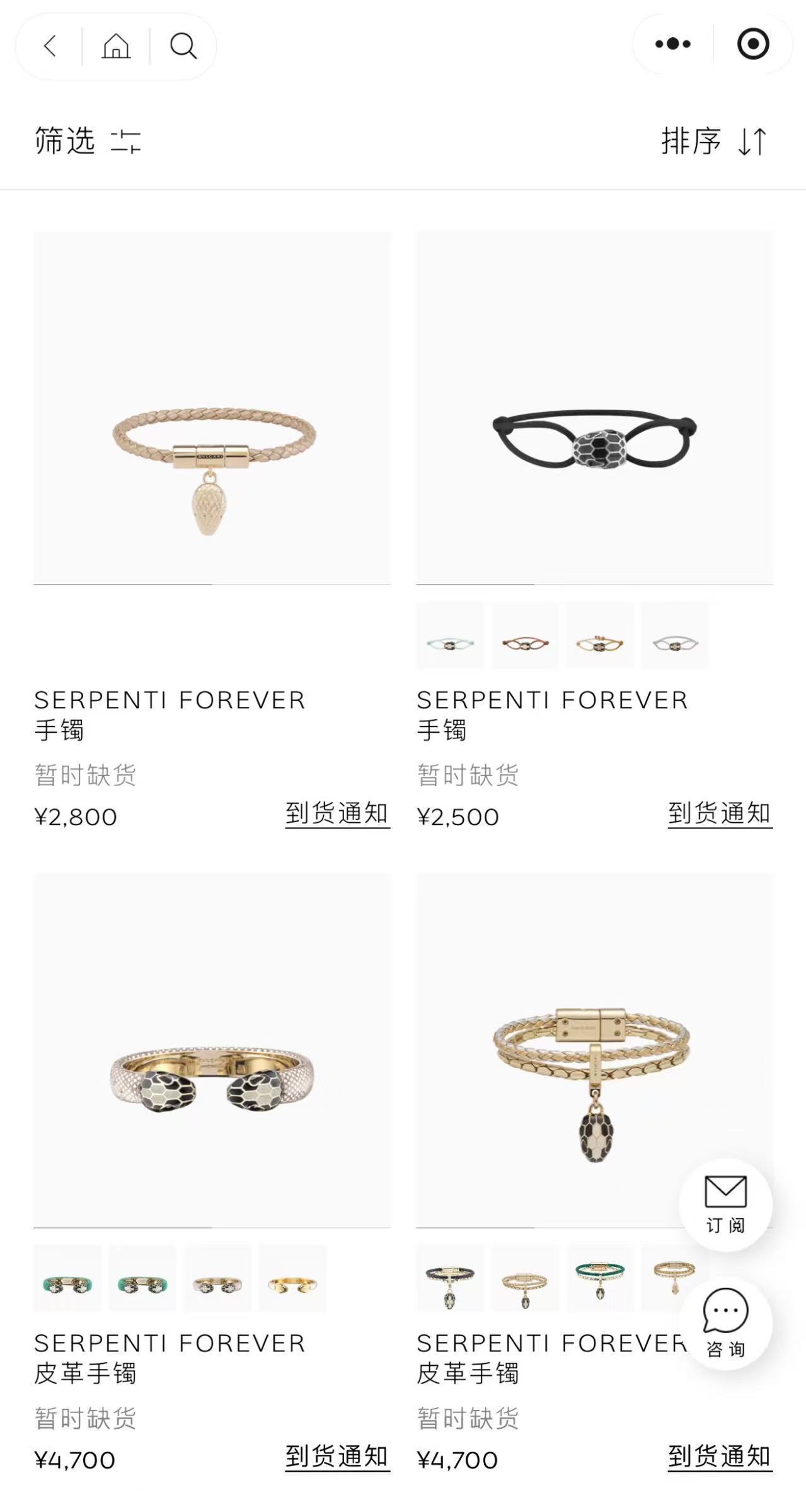Request 到货通知 for the open-cuff leather bracelet
806x1512 pixels.
pos(337,1457)
